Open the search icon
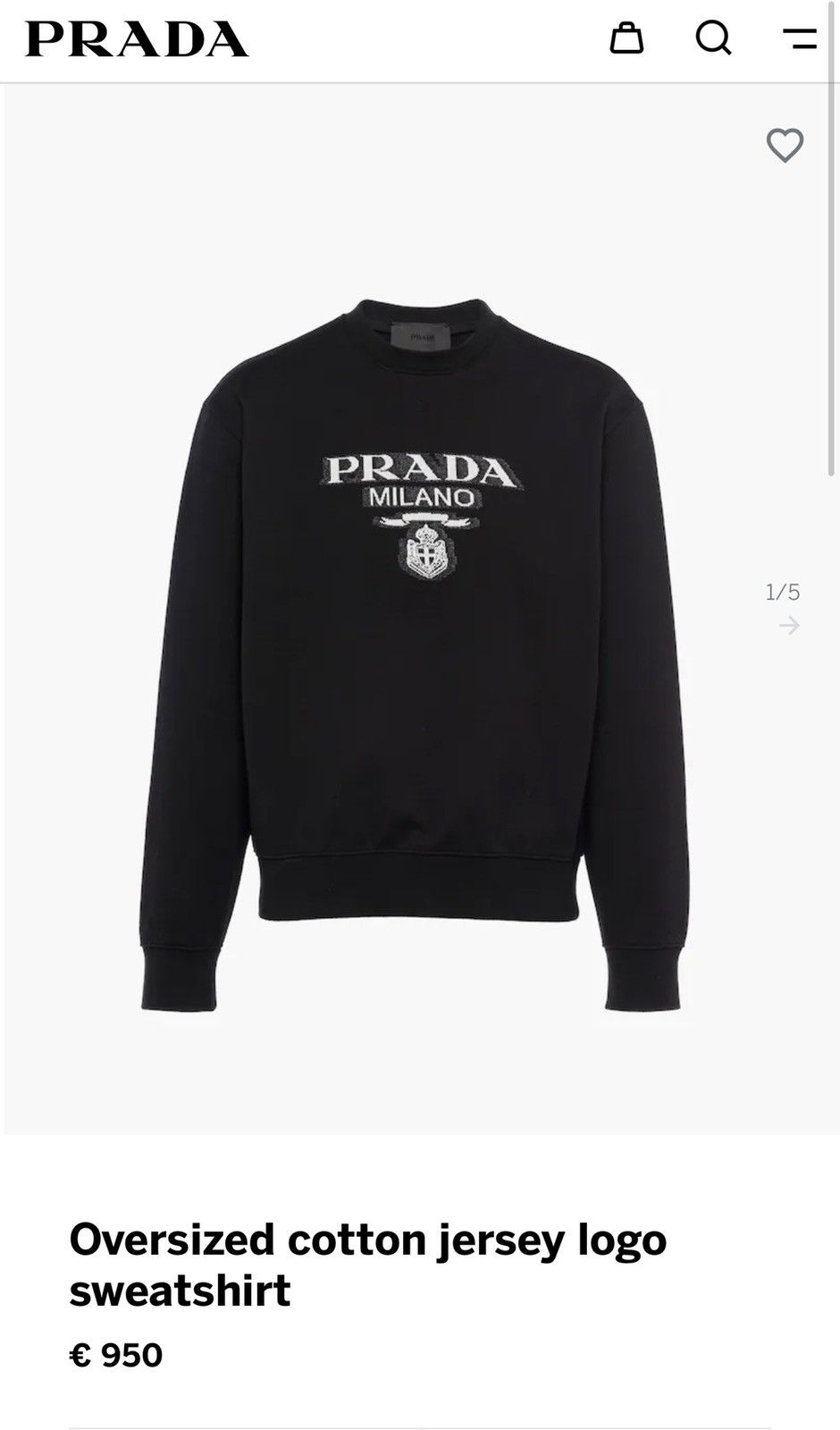 coord(713,38)
